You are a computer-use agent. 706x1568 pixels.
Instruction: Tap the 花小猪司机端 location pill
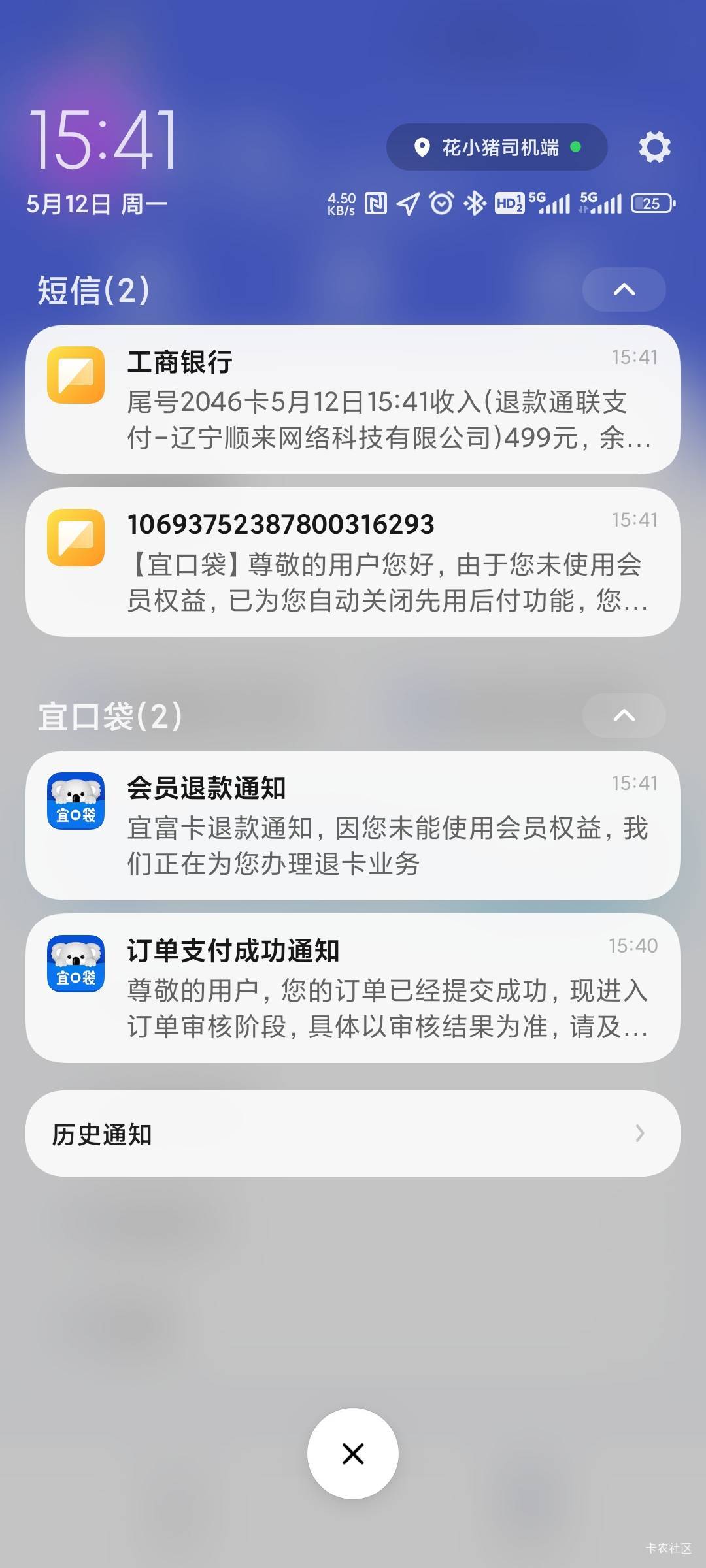497,147
